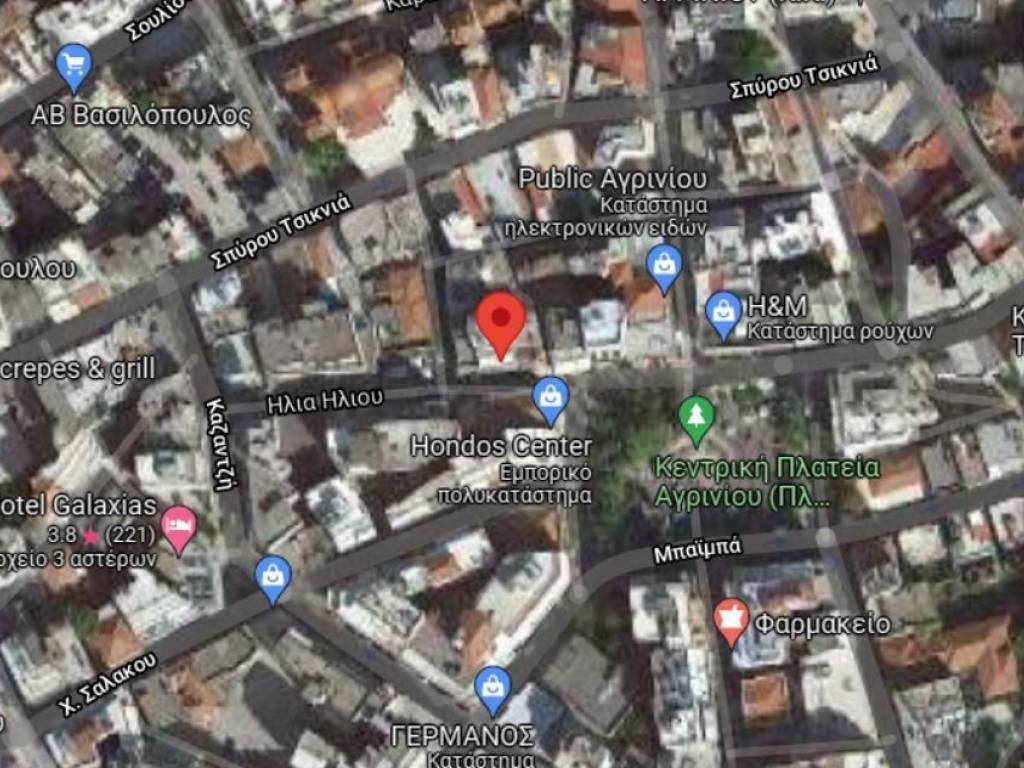Tap the H&M clothing store pin
Image resolution: width=1024 pixels, height=768 pixels.
point(722,313)
